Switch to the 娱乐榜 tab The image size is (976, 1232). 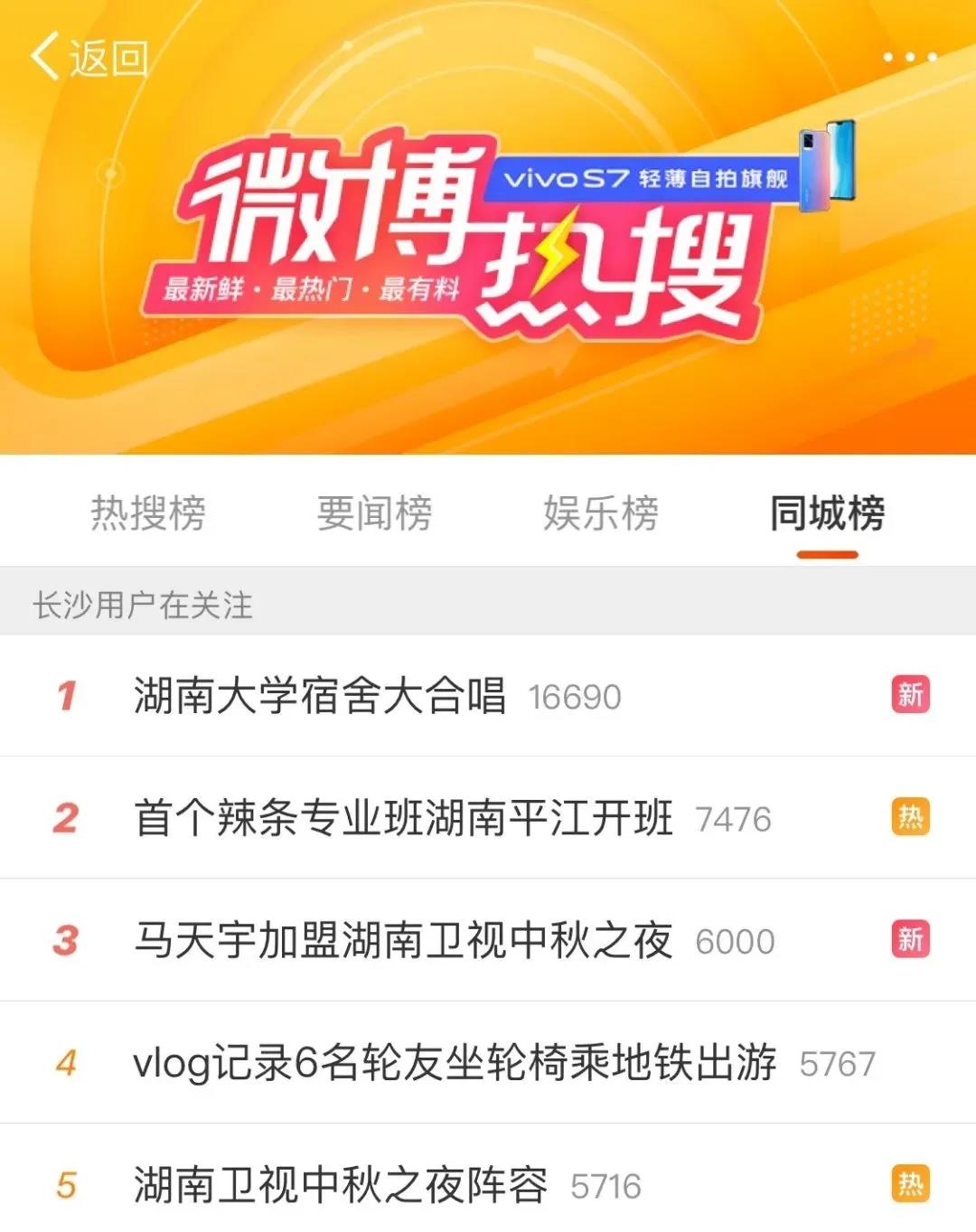(601, 513)
